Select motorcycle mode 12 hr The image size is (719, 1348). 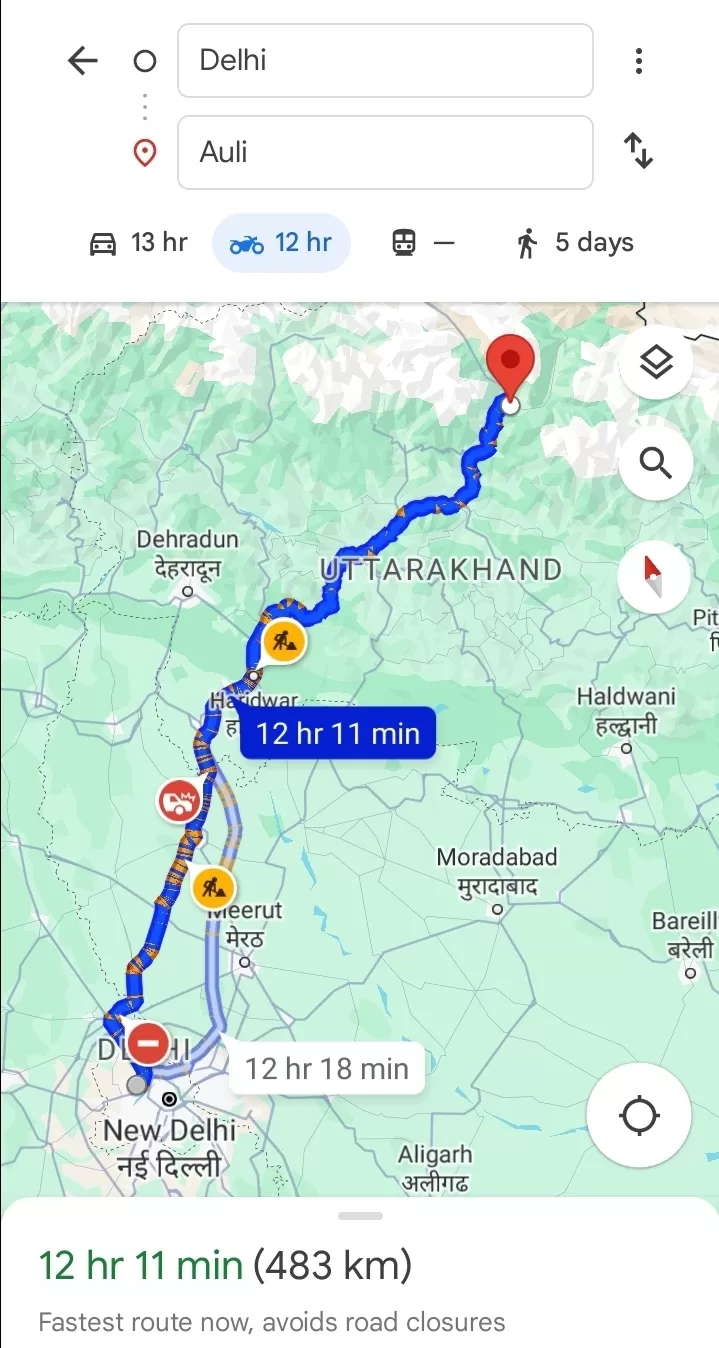(x=281, y=243)
